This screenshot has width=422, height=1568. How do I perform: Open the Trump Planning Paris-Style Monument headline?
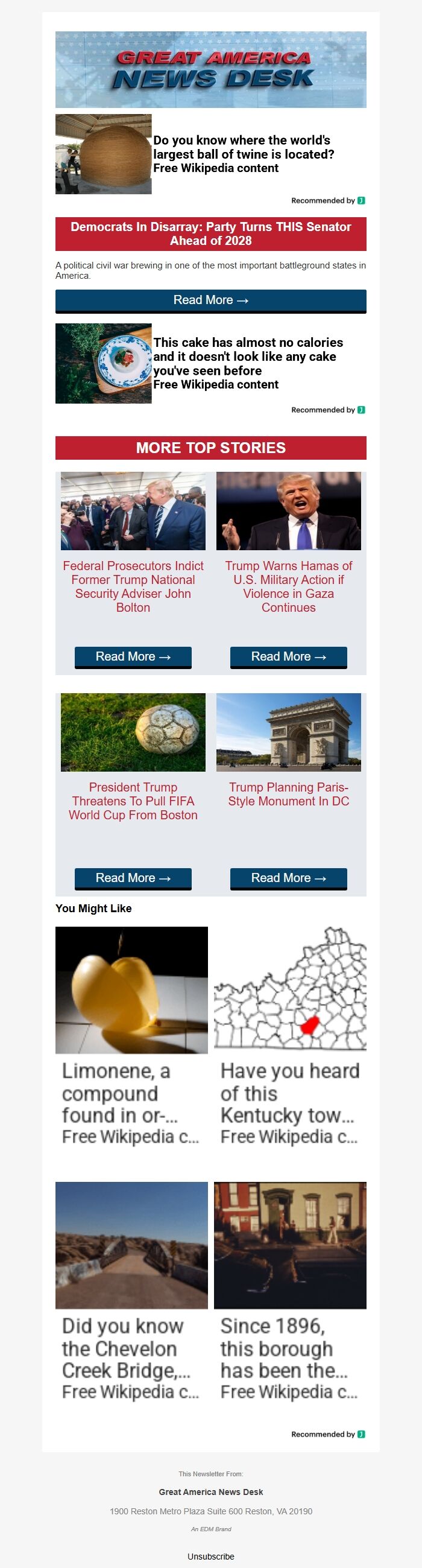coord(288,795)
